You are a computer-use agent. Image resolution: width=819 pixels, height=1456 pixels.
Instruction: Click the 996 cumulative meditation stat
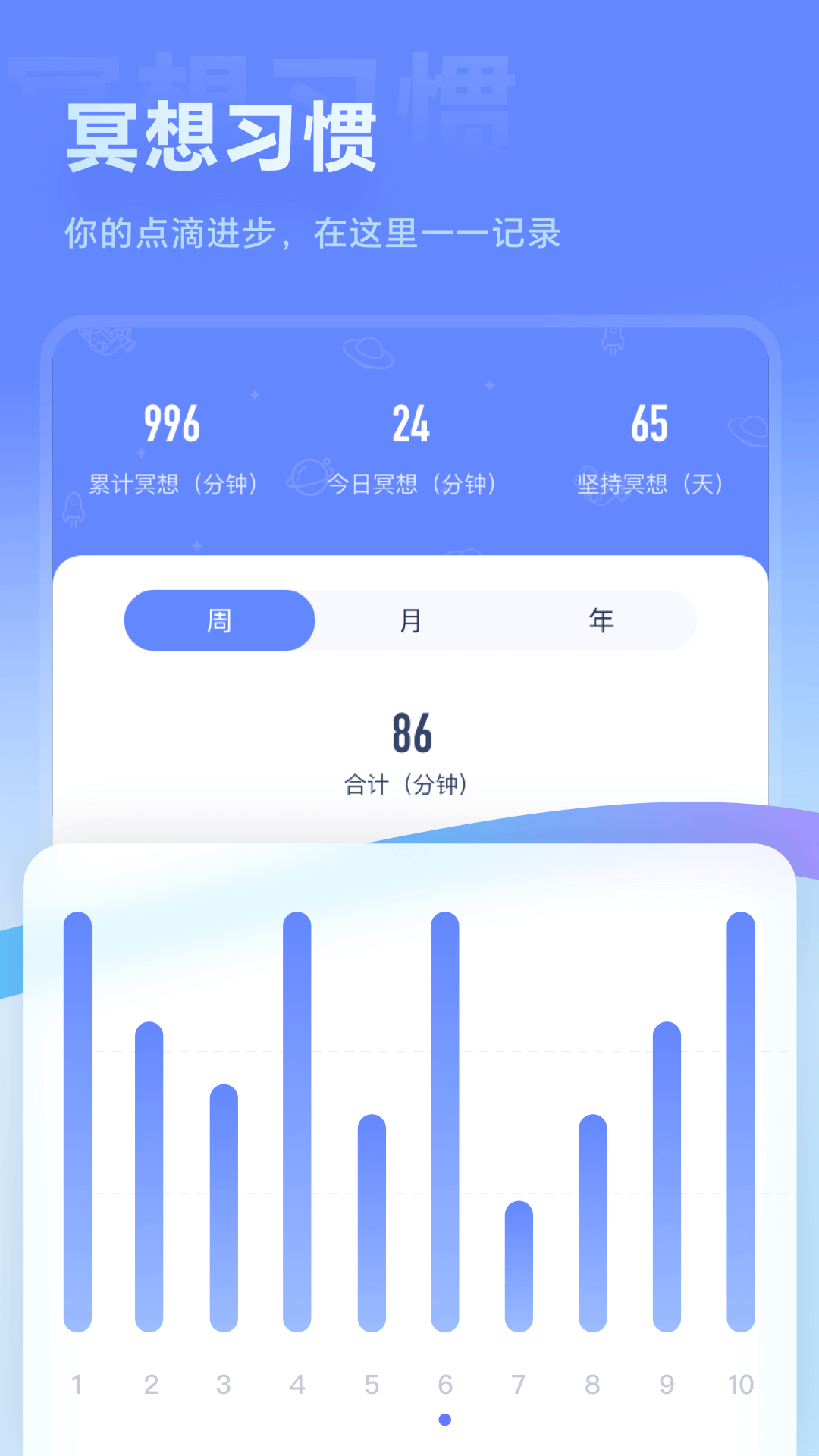(171, 425)
